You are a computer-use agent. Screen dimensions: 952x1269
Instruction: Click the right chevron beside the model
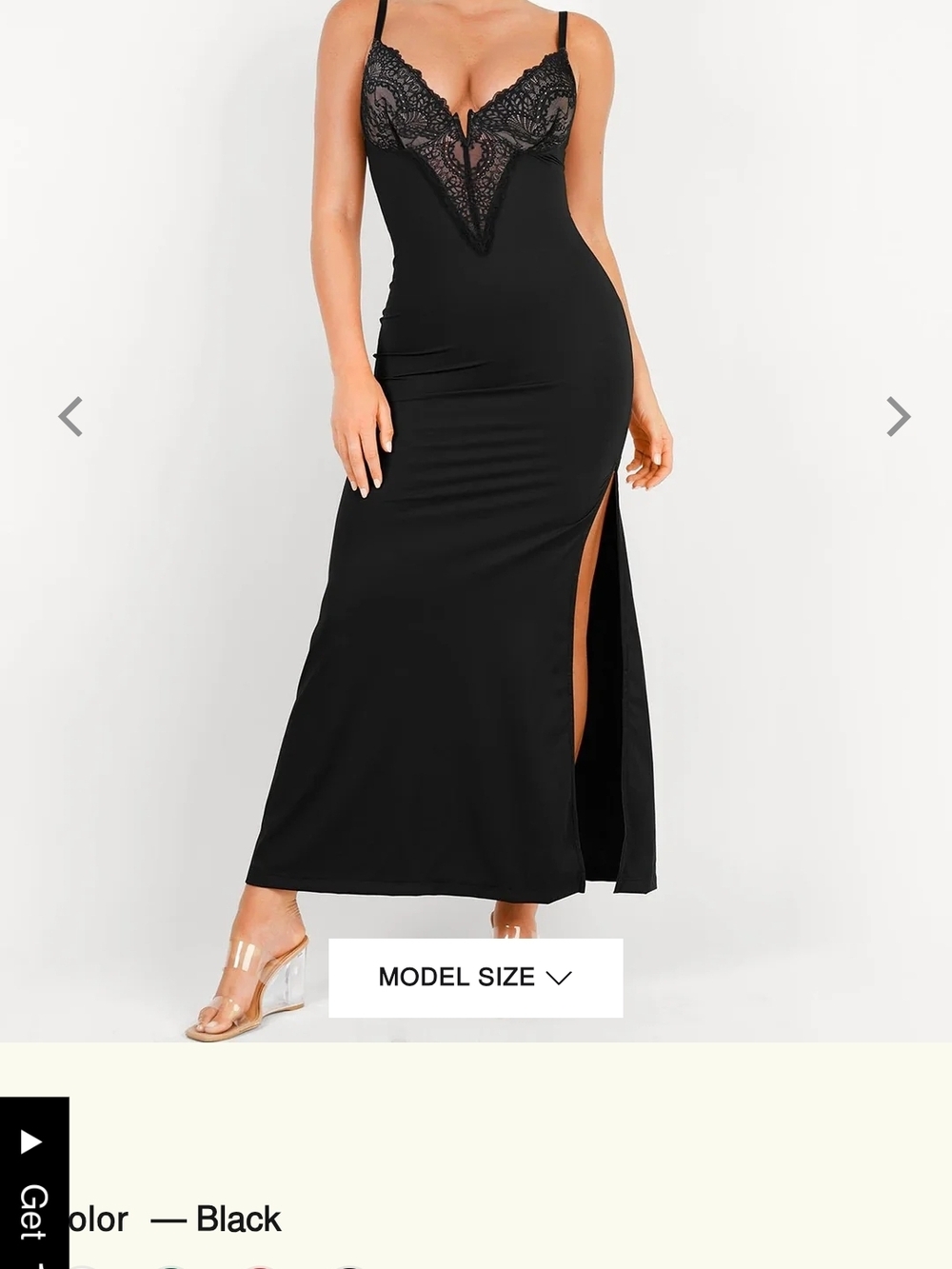(897, 416)
